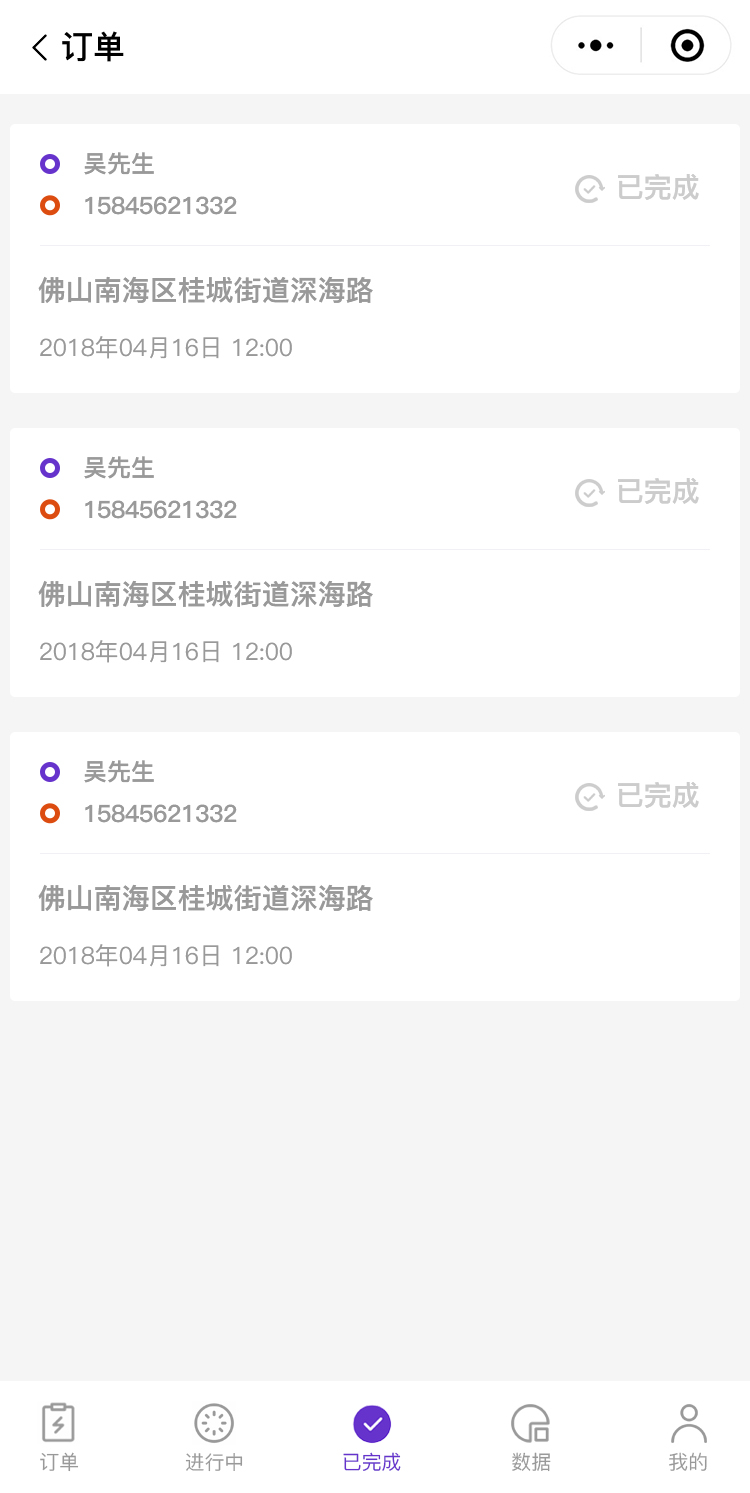Open the 进行中 tab
The width and height of the screenshot is (750, 1493).
214,1437
